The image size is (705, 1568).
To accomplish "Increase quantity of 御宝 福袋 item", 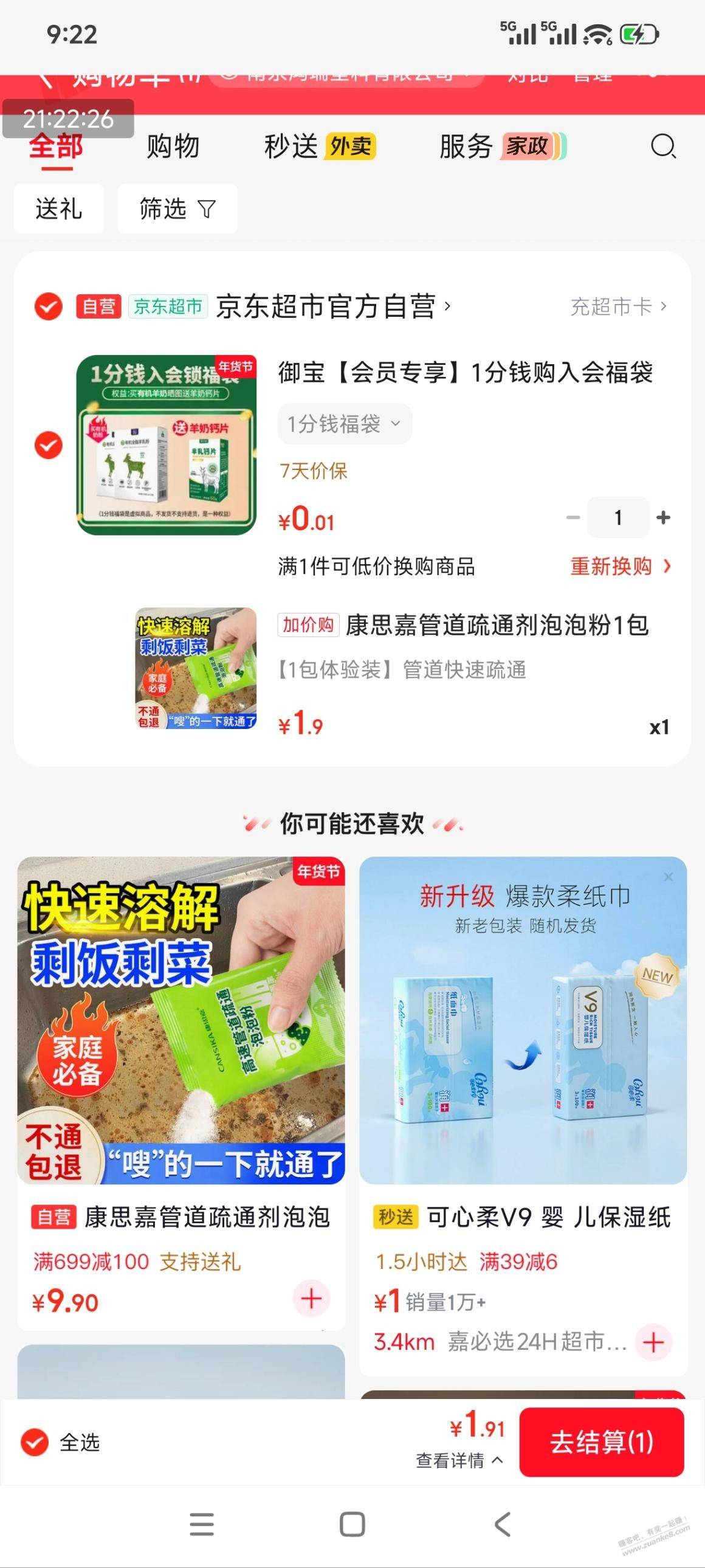I will (x=663, y=517).
